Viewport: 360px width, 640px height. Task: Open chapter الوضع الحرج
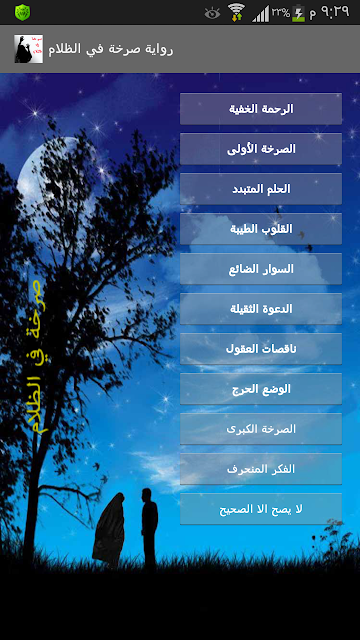click(x=261, y=389)
